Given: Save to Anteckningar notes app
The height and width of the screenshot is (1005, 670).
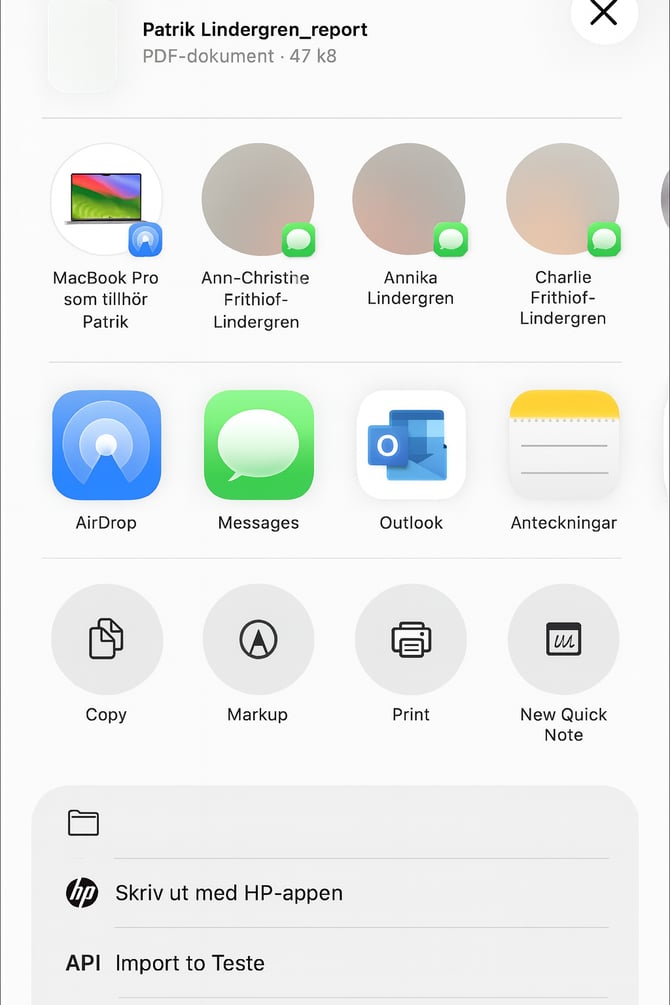Looking at the screenshot, I should pos(563,445).
